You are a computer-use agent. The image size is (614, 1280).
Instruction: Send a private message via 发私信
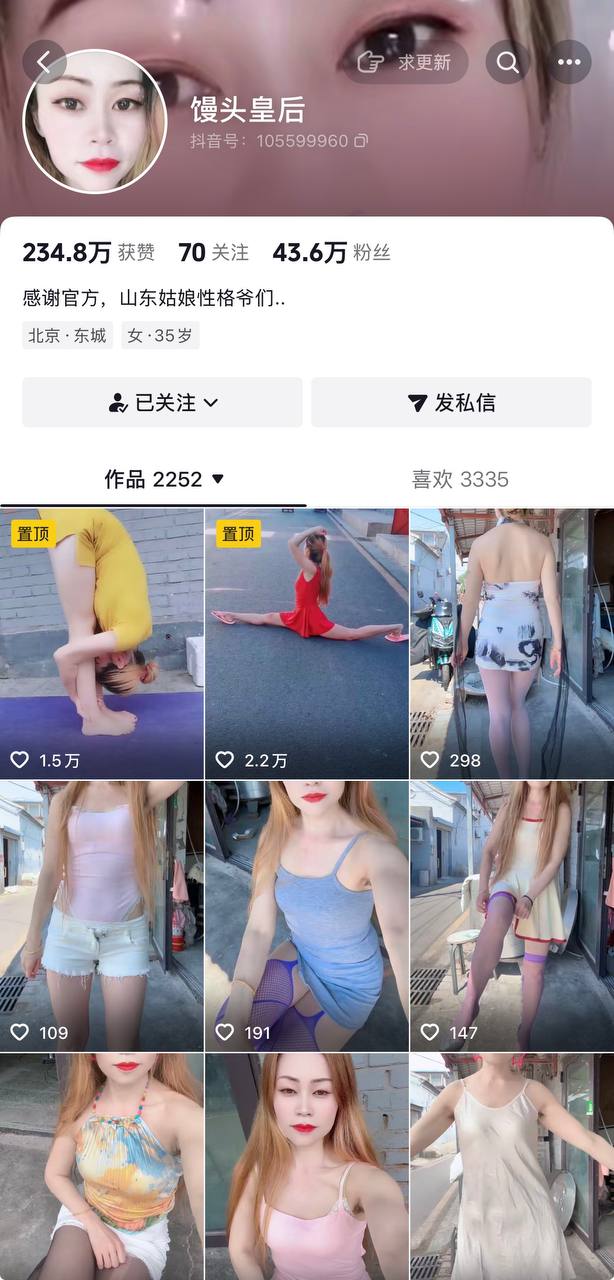tap(451, 402)
